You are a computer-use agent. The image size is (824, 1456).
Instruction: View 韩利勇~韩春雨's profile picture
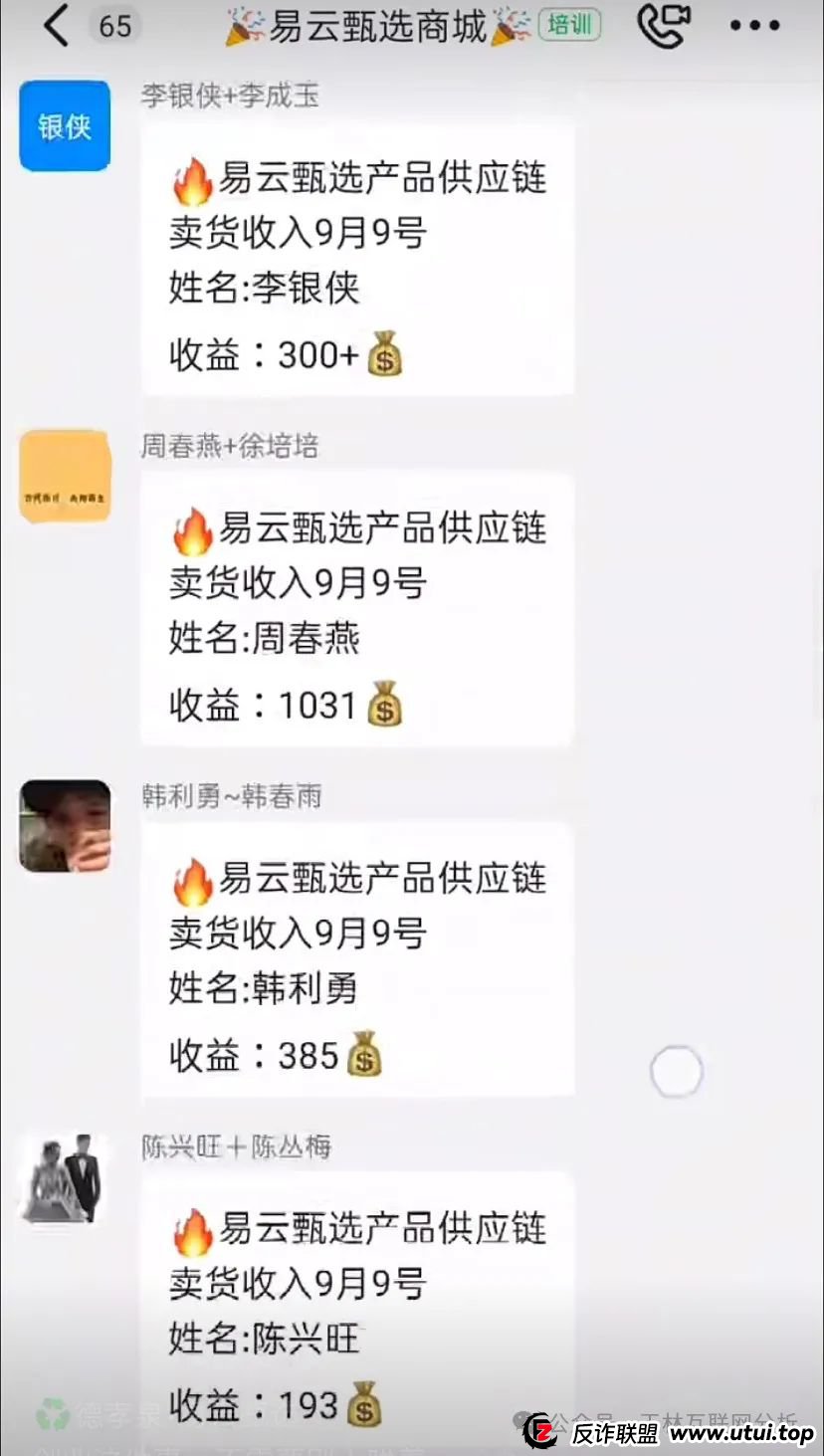pyautogui.click(x=66, y=826)
